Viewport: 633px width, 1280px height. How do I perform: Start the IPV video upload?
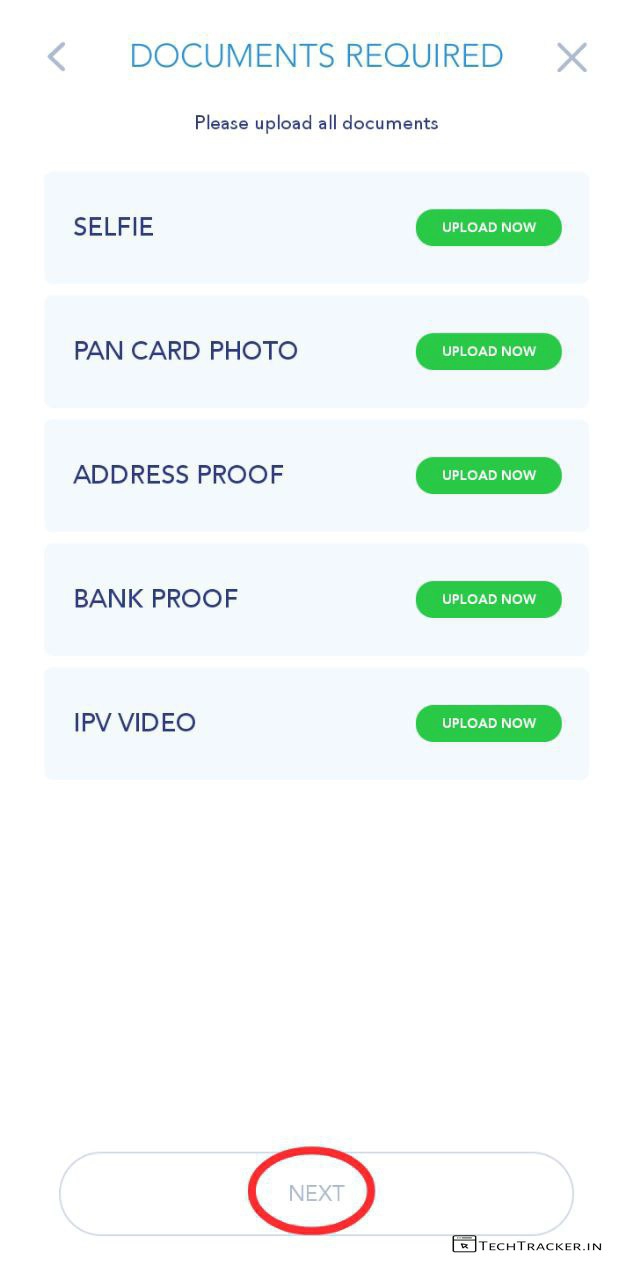pos(488,723)
